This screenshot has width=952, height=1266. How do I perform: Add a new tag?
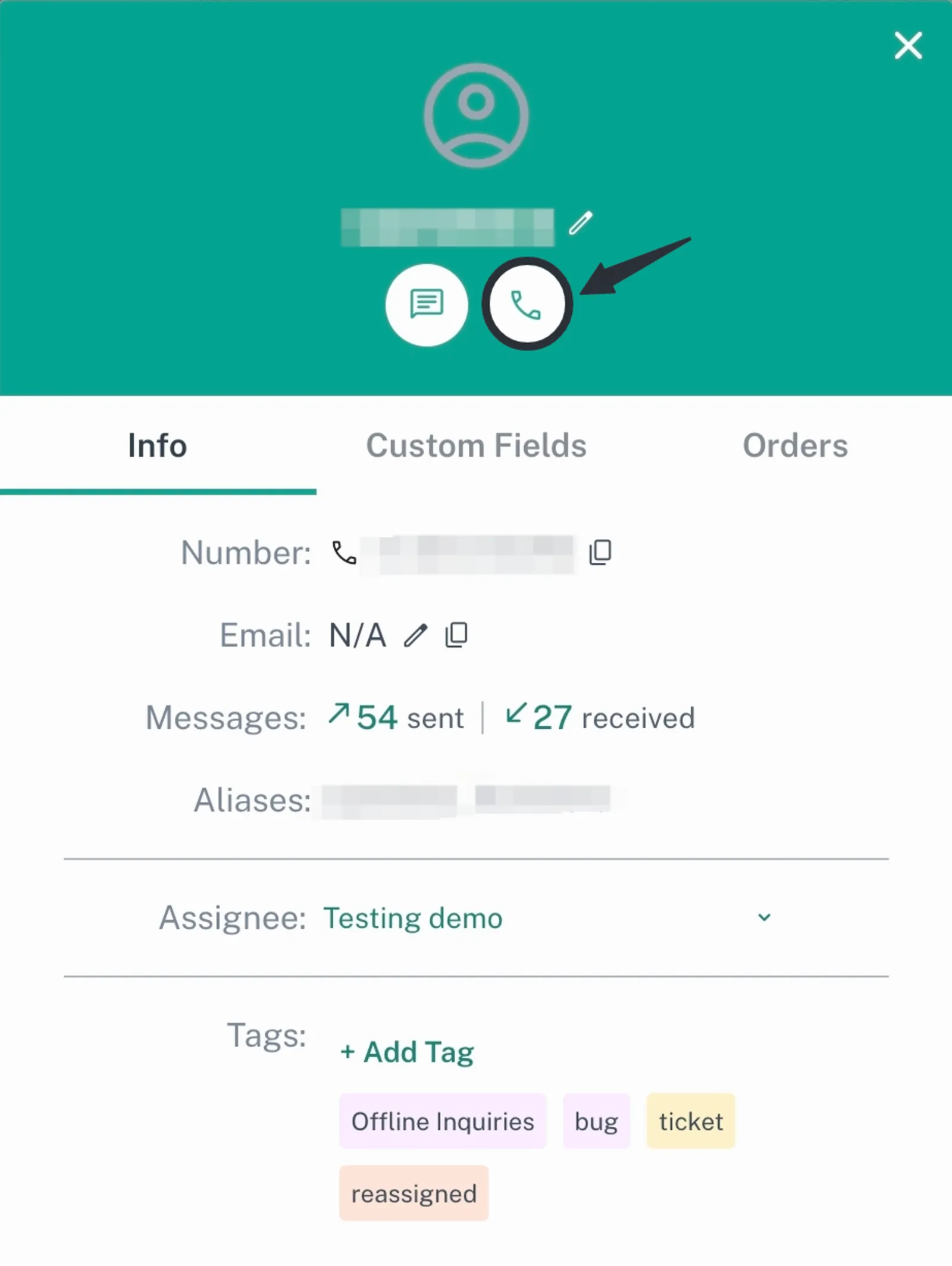tap(407, 1052)
